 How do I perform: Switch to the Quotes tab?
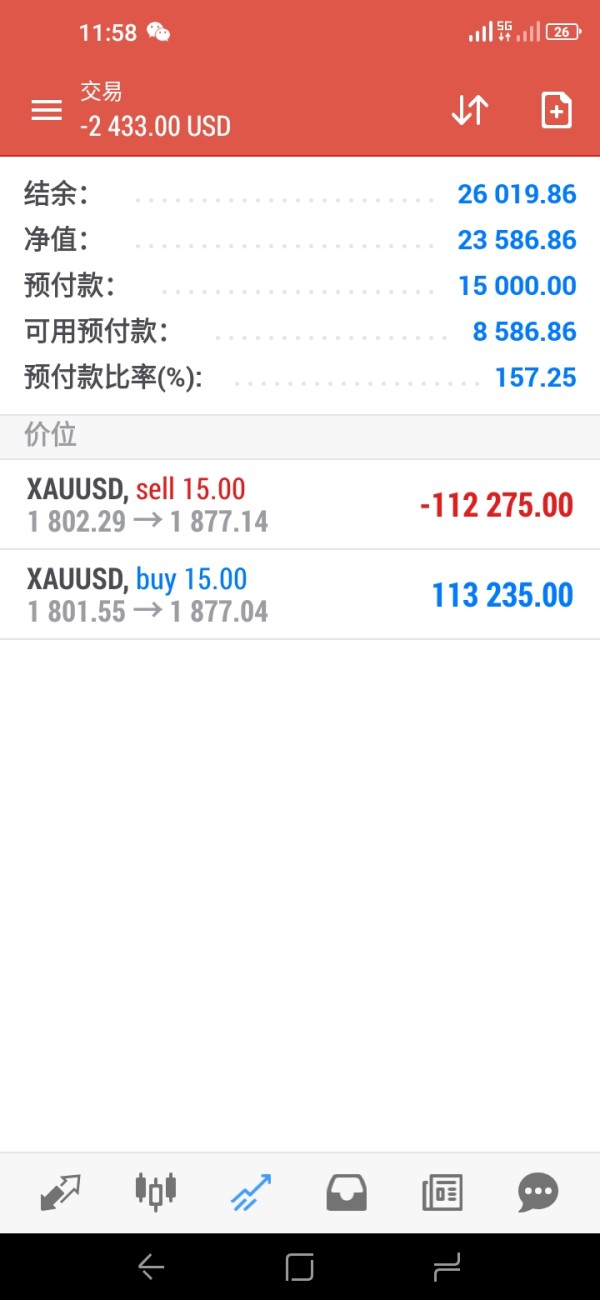(60, 1192)
